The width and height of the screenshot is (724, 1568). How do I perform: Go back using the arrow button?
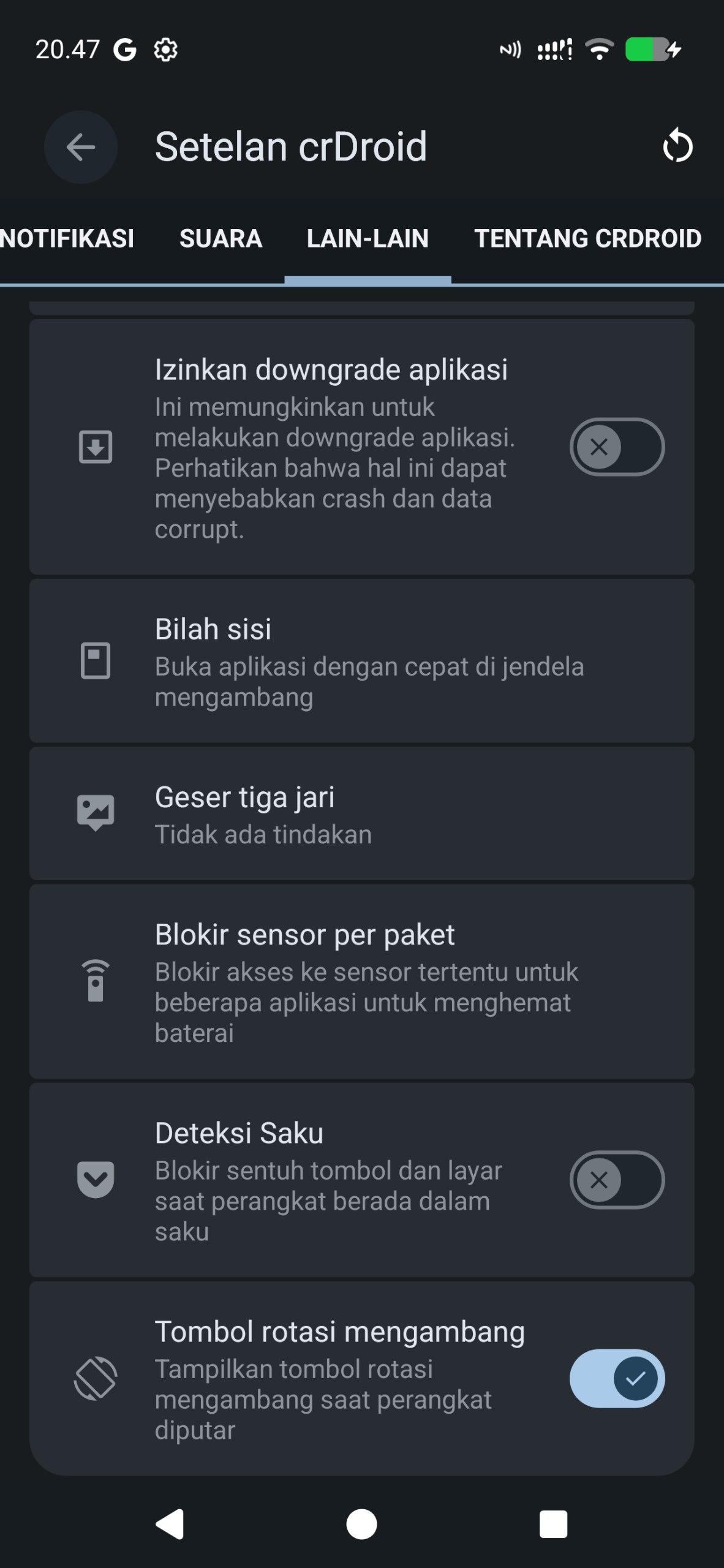pyautogui.click(x=81, y=147)
